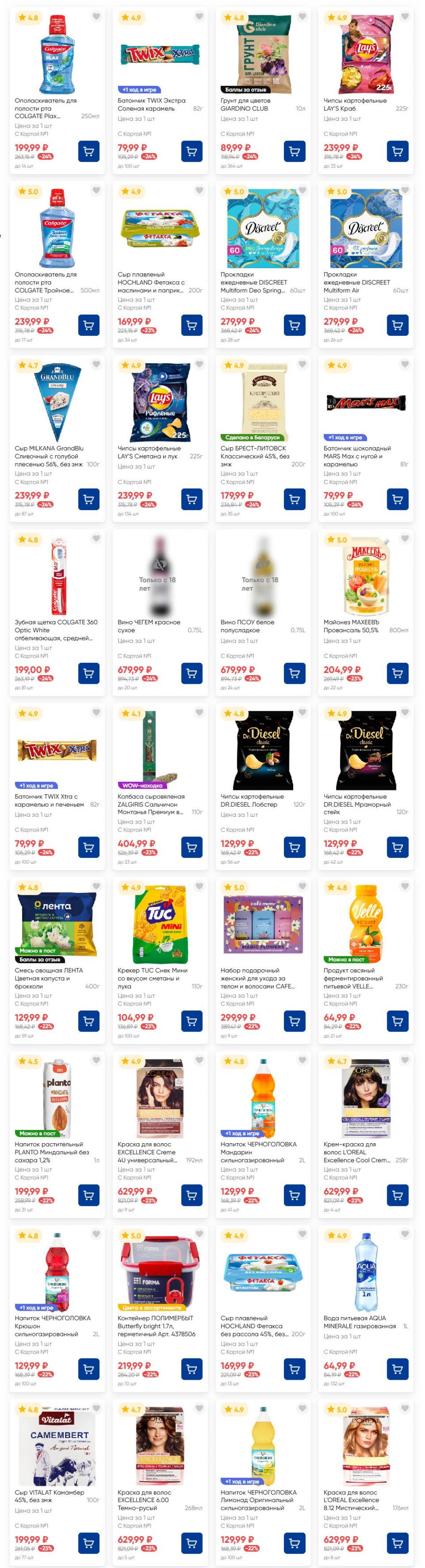
Task: Favorite the MILKANA GrandBlu cheese
Action: 96,365
